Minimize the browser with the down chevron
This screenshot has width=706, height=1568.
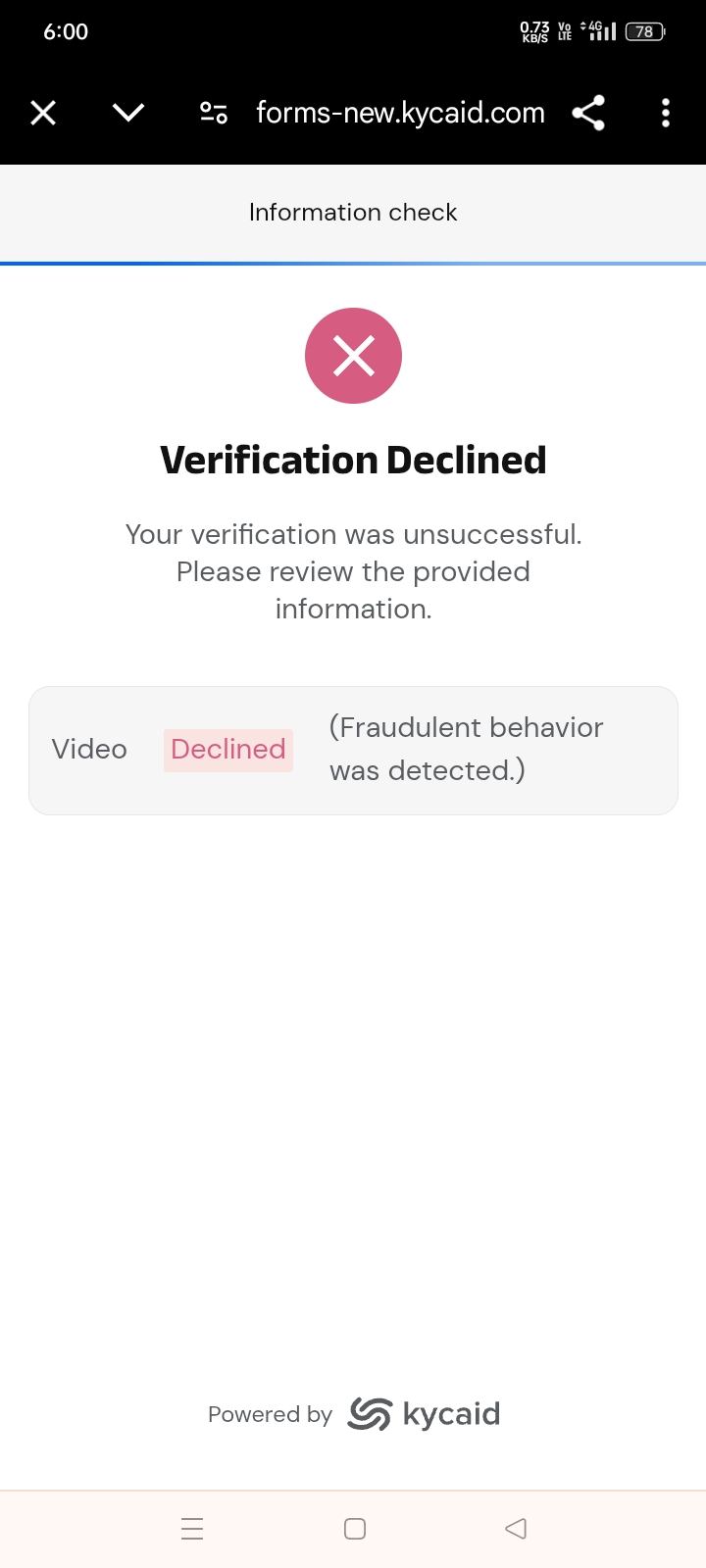[x=128, y=114]
